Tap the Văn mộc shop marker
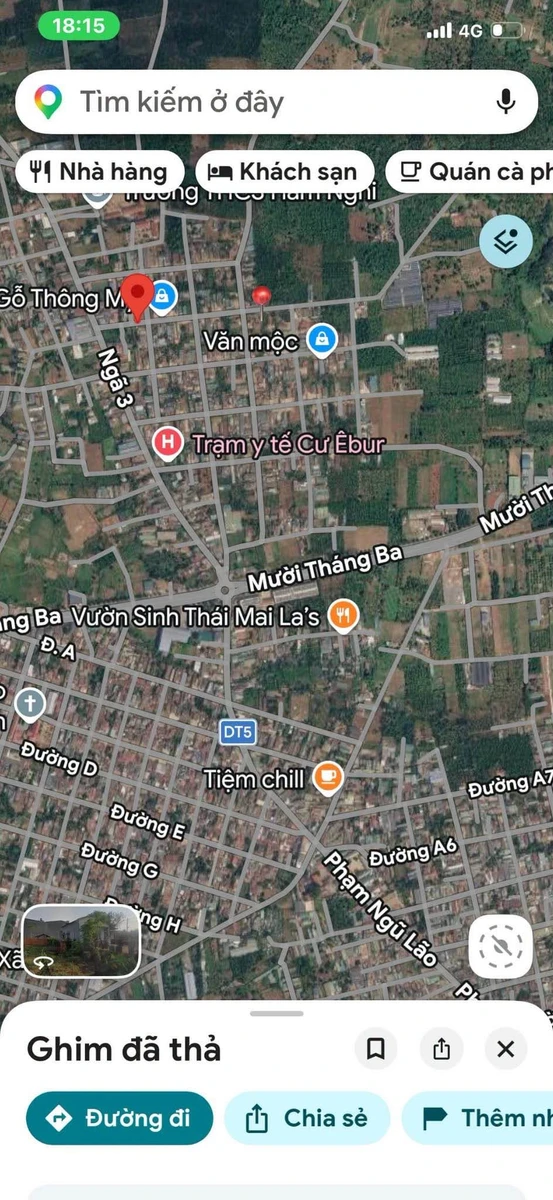553x1200 pixels. coord(322,340)
